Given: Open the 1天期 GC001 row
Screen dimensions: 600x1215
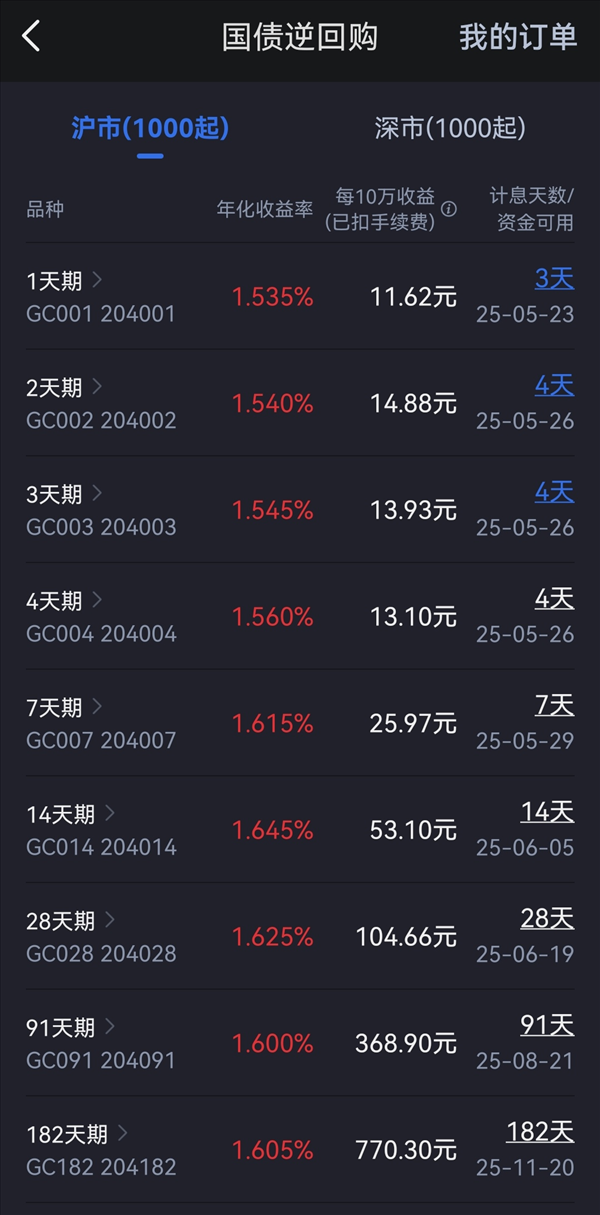Looking at the screenshot, I should (x=300, y=296).
